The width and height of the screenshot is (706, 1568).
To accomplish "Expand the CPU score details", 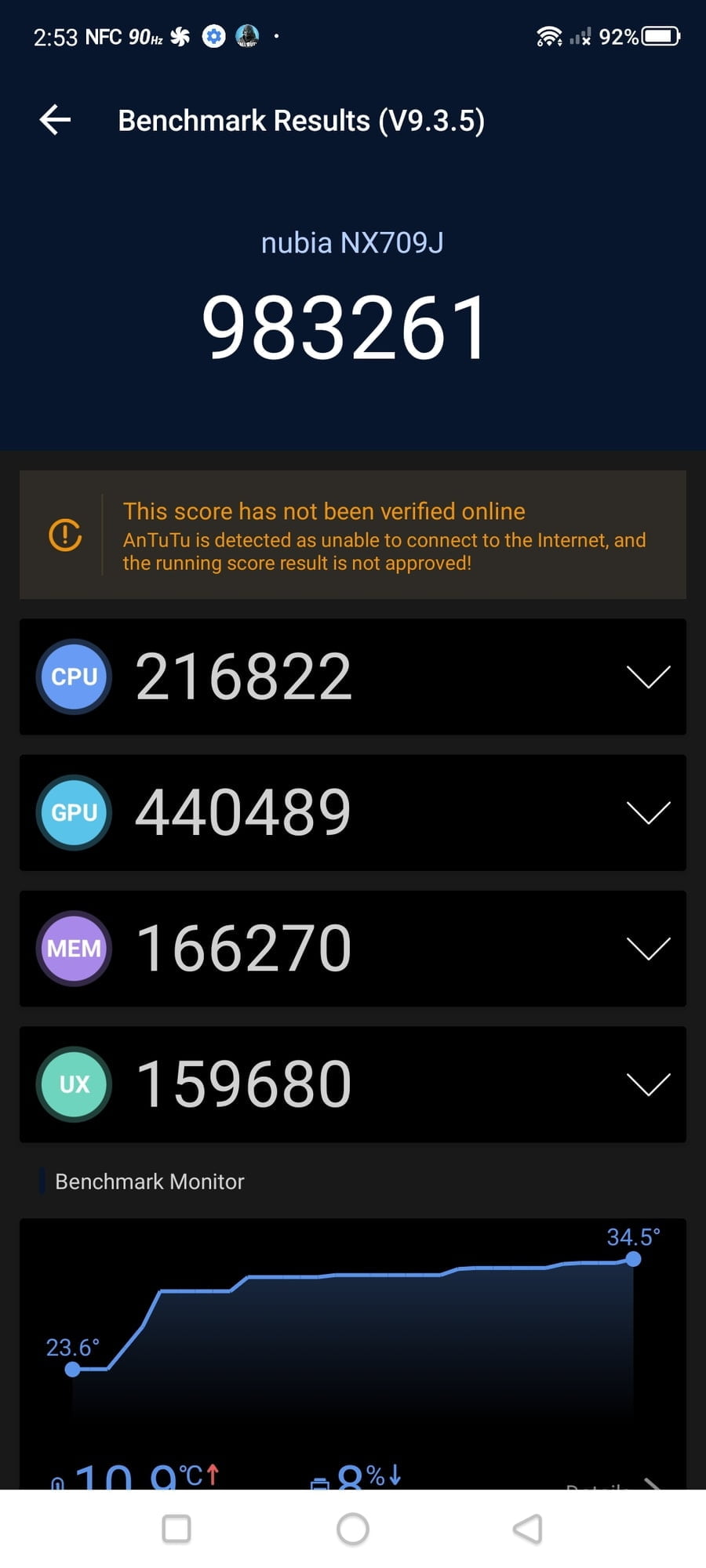I will (648, 677).
